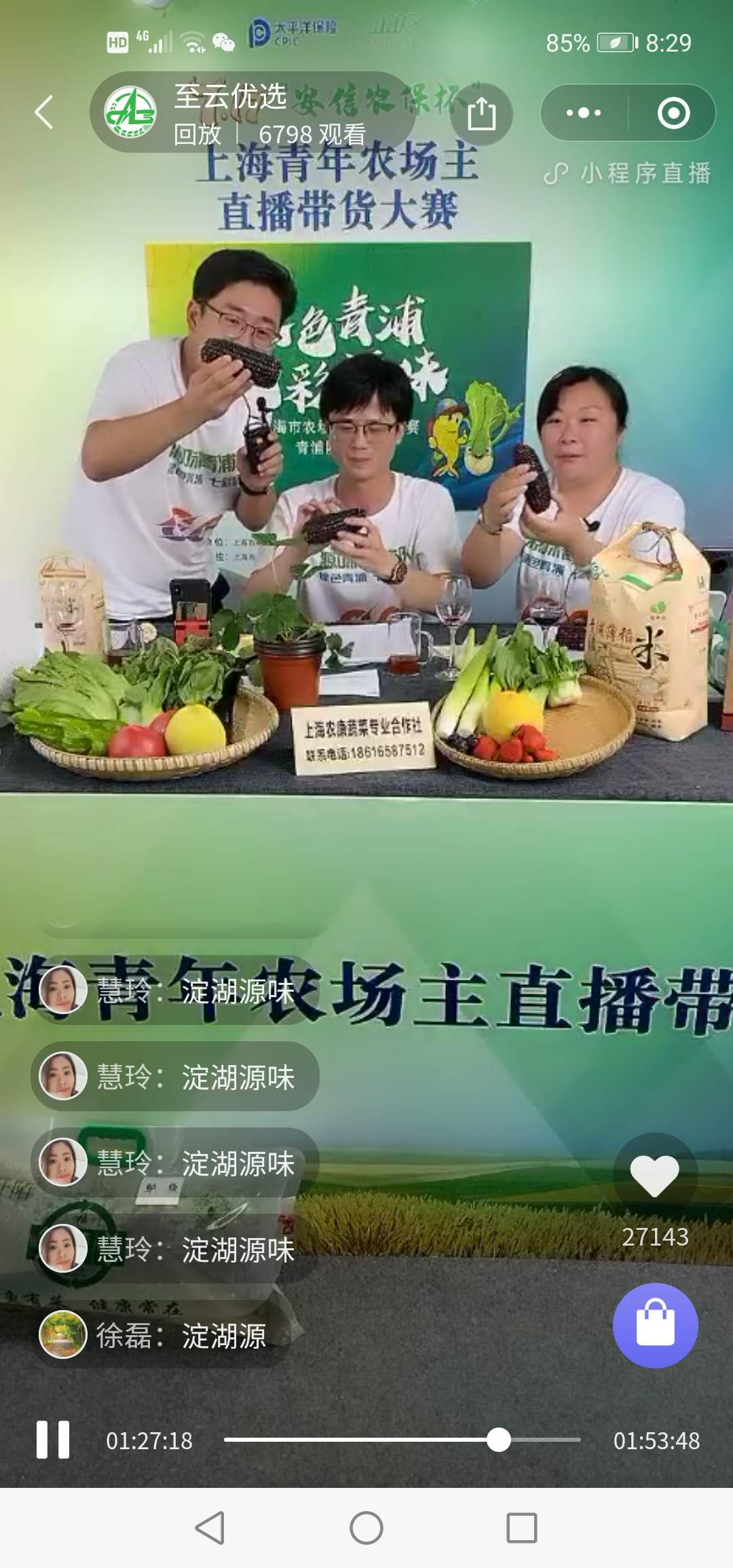Share this live replay

click(x=481, y=113)
